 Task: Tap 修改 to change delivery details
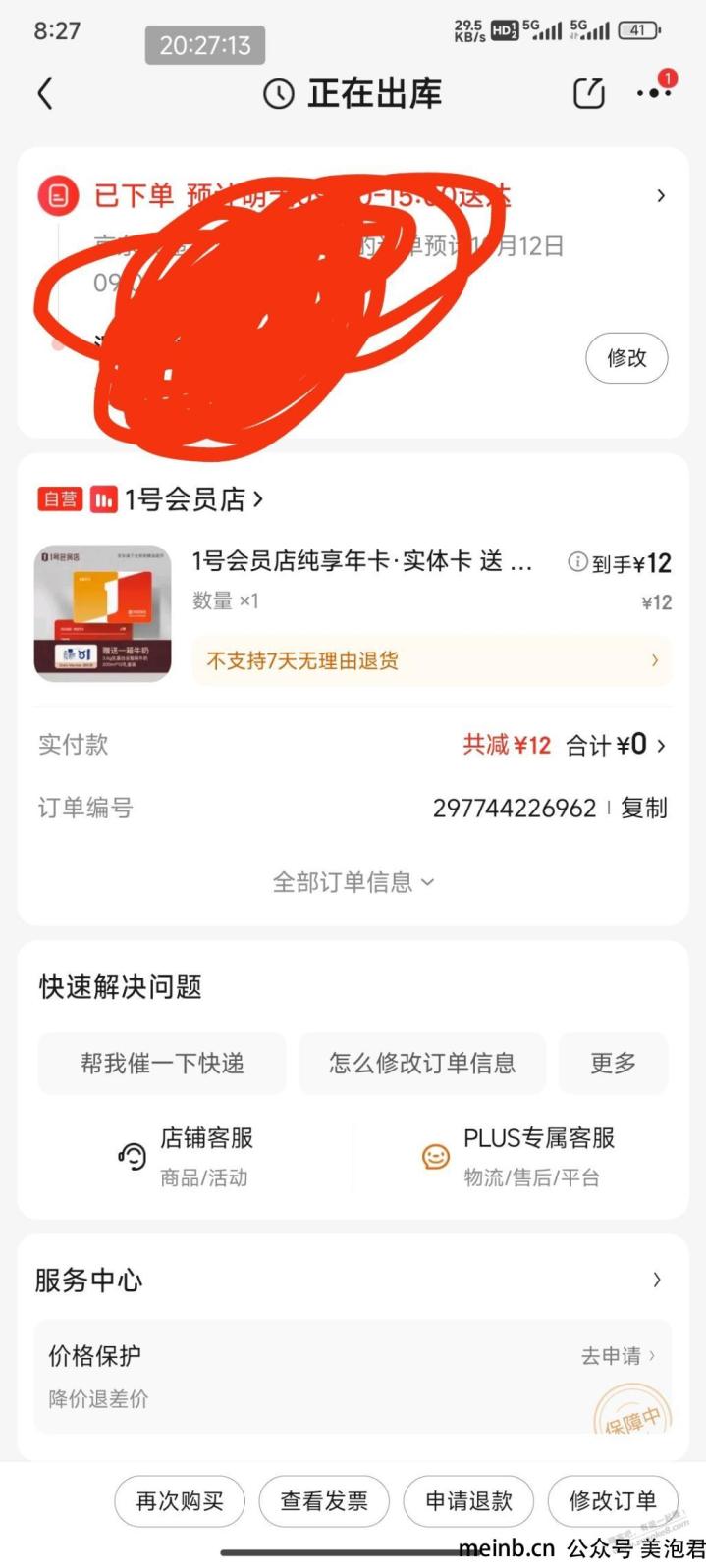pyautogui.click(x=626, y=358)
